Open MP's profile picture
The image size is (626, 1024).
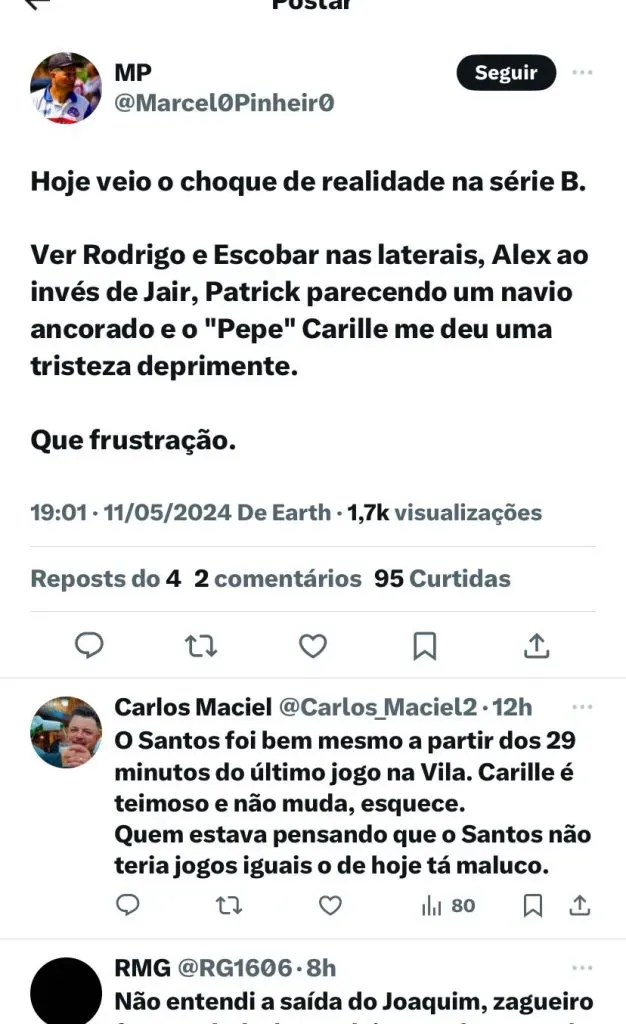click(x=66, y=88)
